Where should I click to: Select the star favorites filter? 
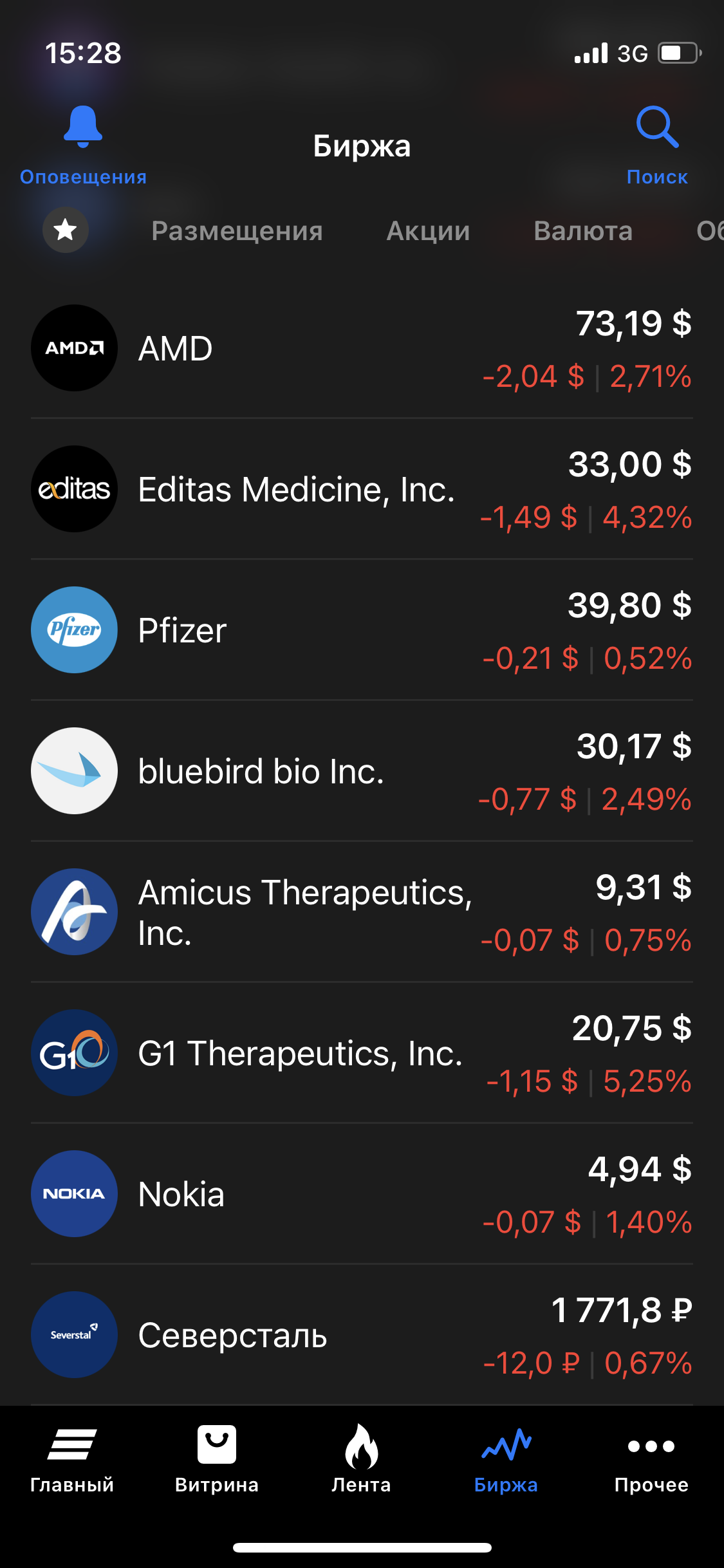point(66,230)
